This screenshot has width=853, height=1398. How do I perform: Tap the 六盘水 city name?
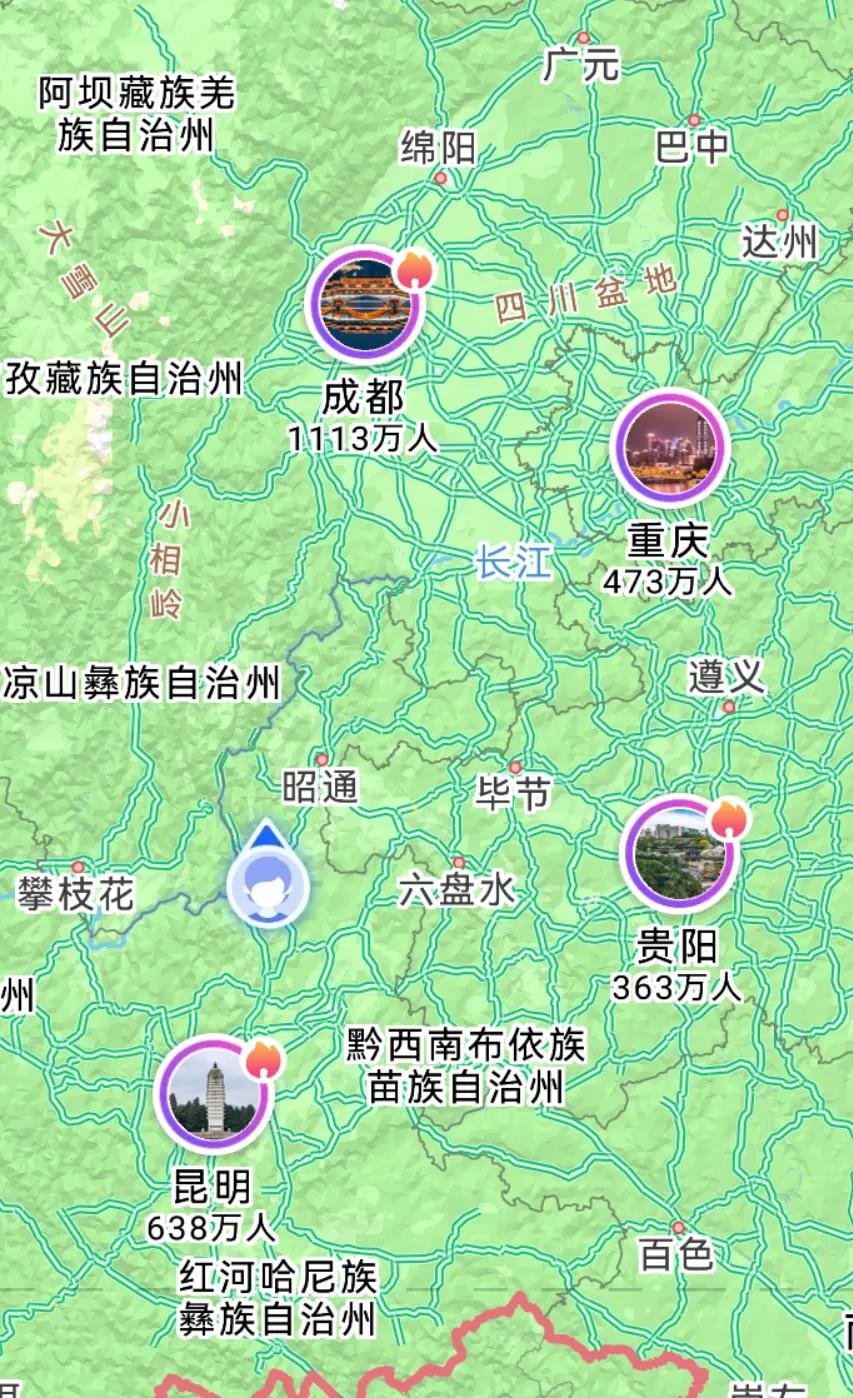(x=457, y=886)
